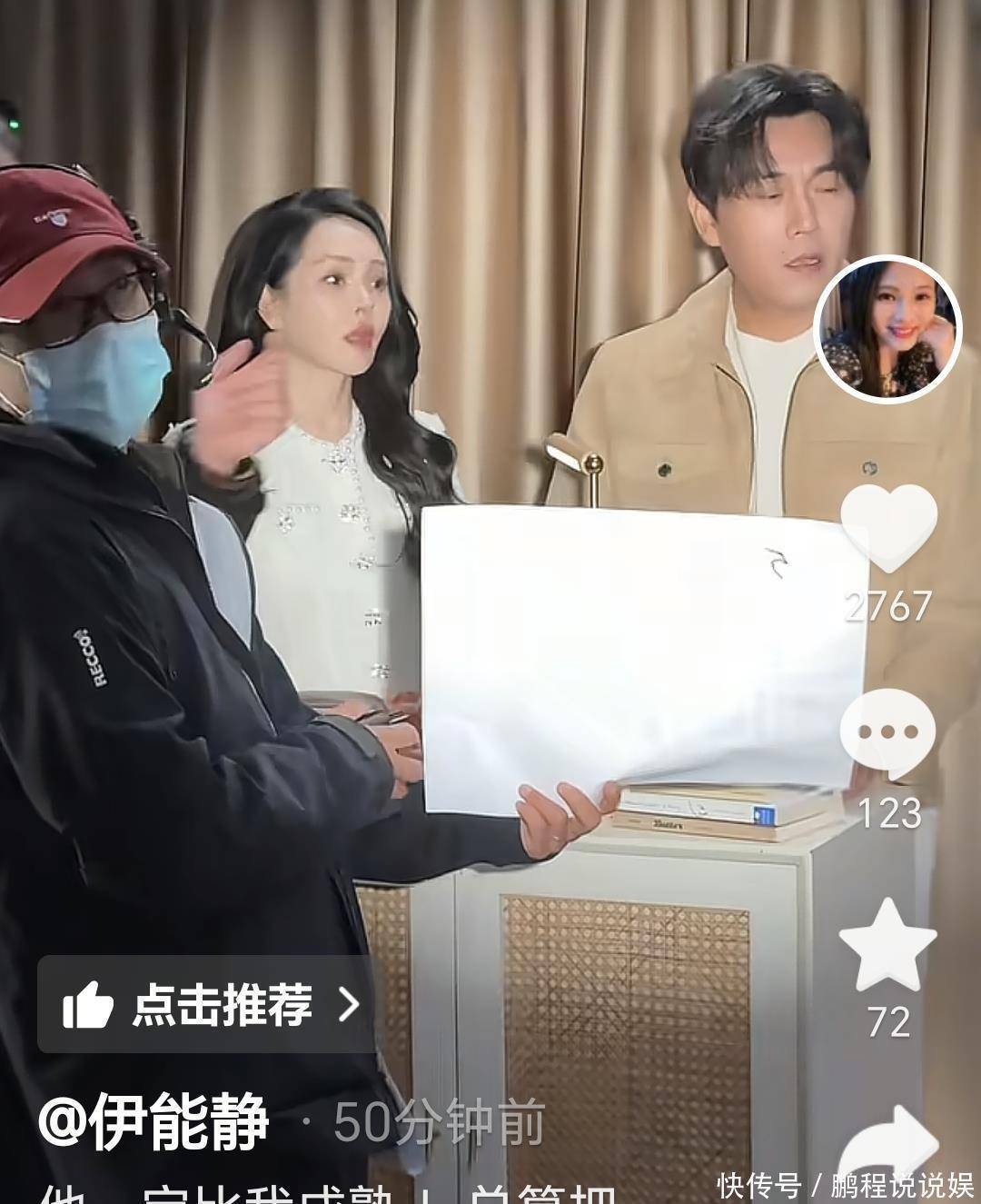981x1204 pixels.
Task: Open the creator's round profile avatar
Action: (887, 329)
